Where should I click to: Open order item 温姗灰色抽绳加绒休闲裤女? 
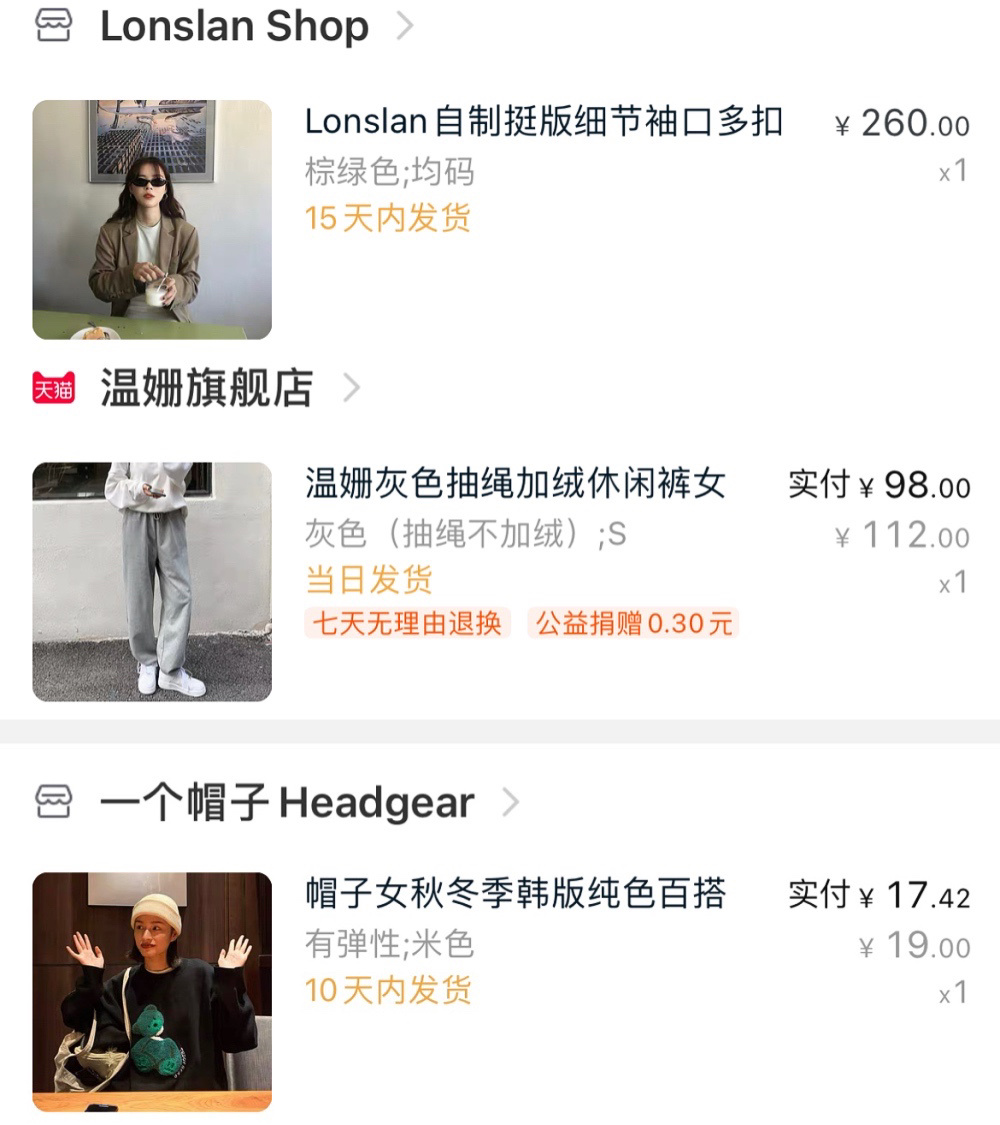515,484
